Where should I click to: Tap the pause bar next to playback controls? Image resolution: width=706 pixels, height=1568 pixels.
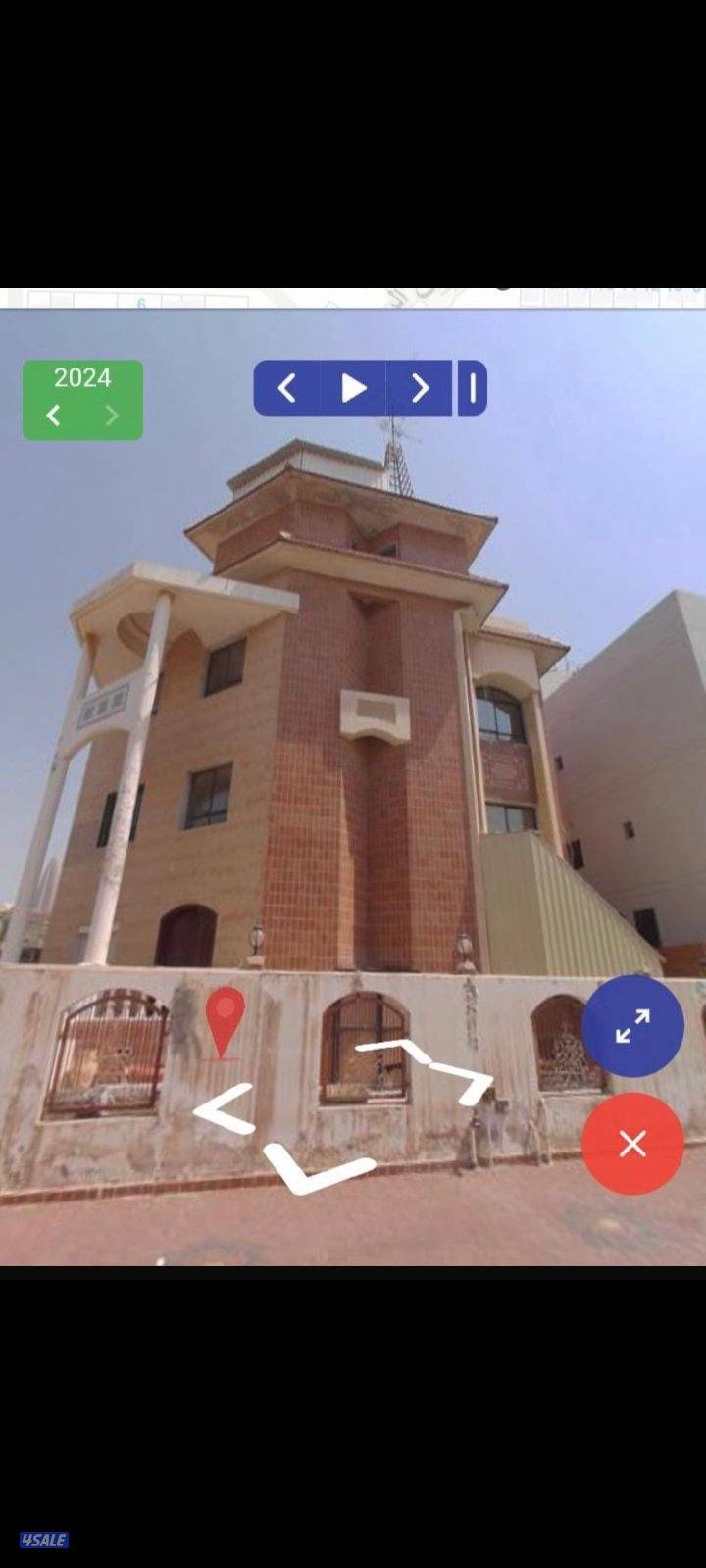473,388
